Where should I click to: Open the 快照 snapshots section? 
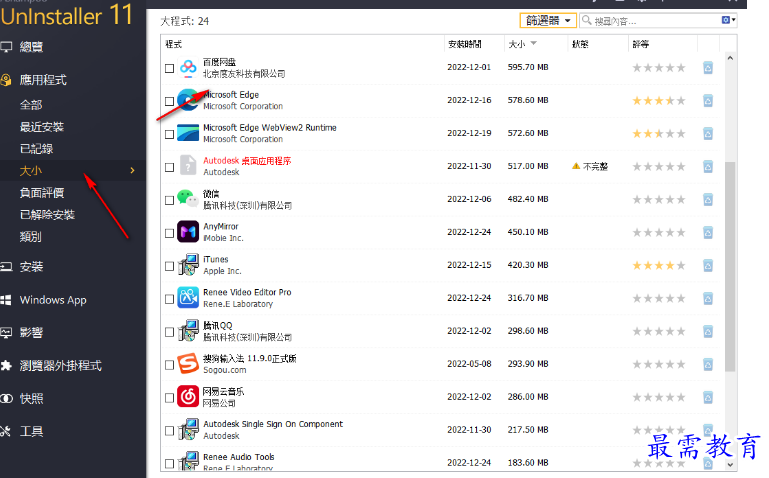coord(31,398)
